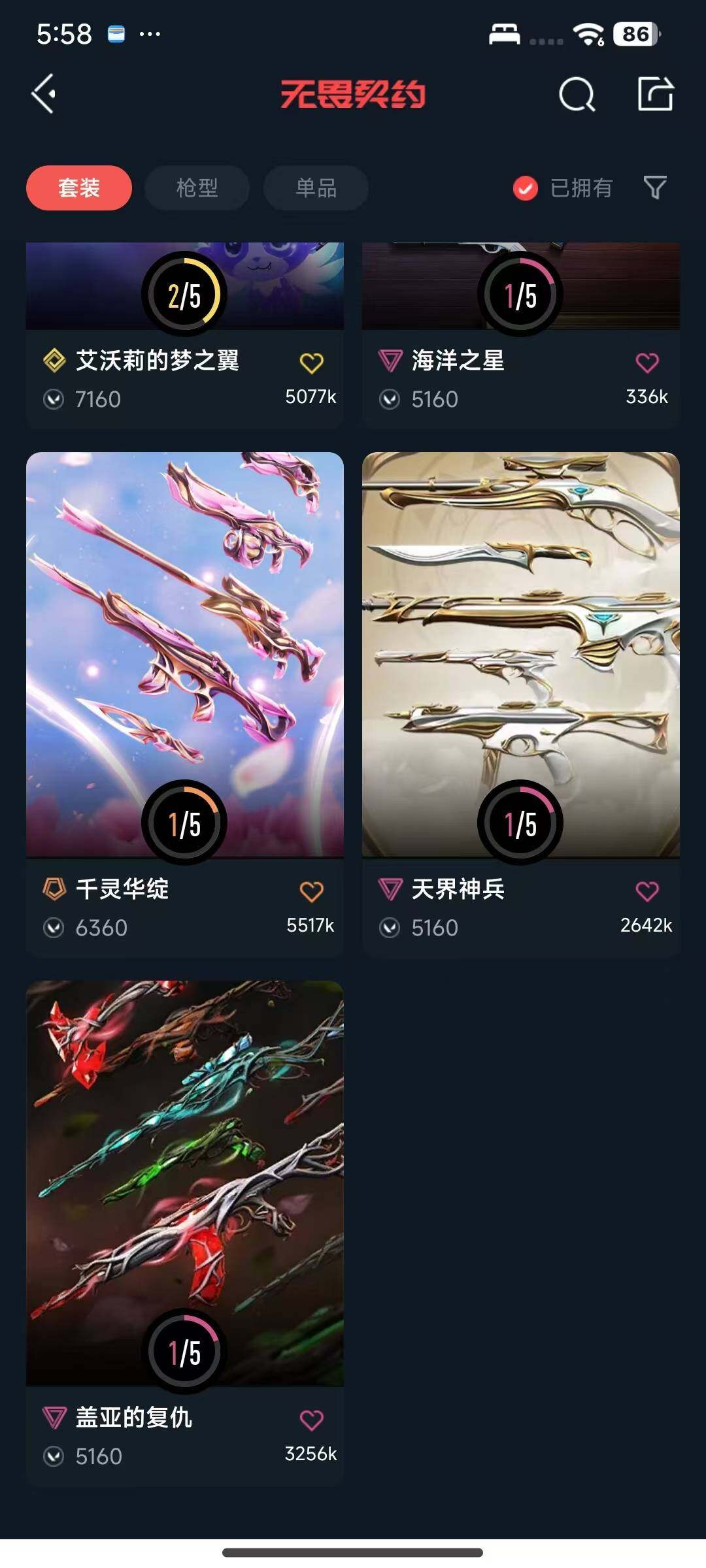The width and height of the screenshot is (706, 1568).
Task: Uncheck the 已拥有 filter checkbox
Action: tap(525, 188)
